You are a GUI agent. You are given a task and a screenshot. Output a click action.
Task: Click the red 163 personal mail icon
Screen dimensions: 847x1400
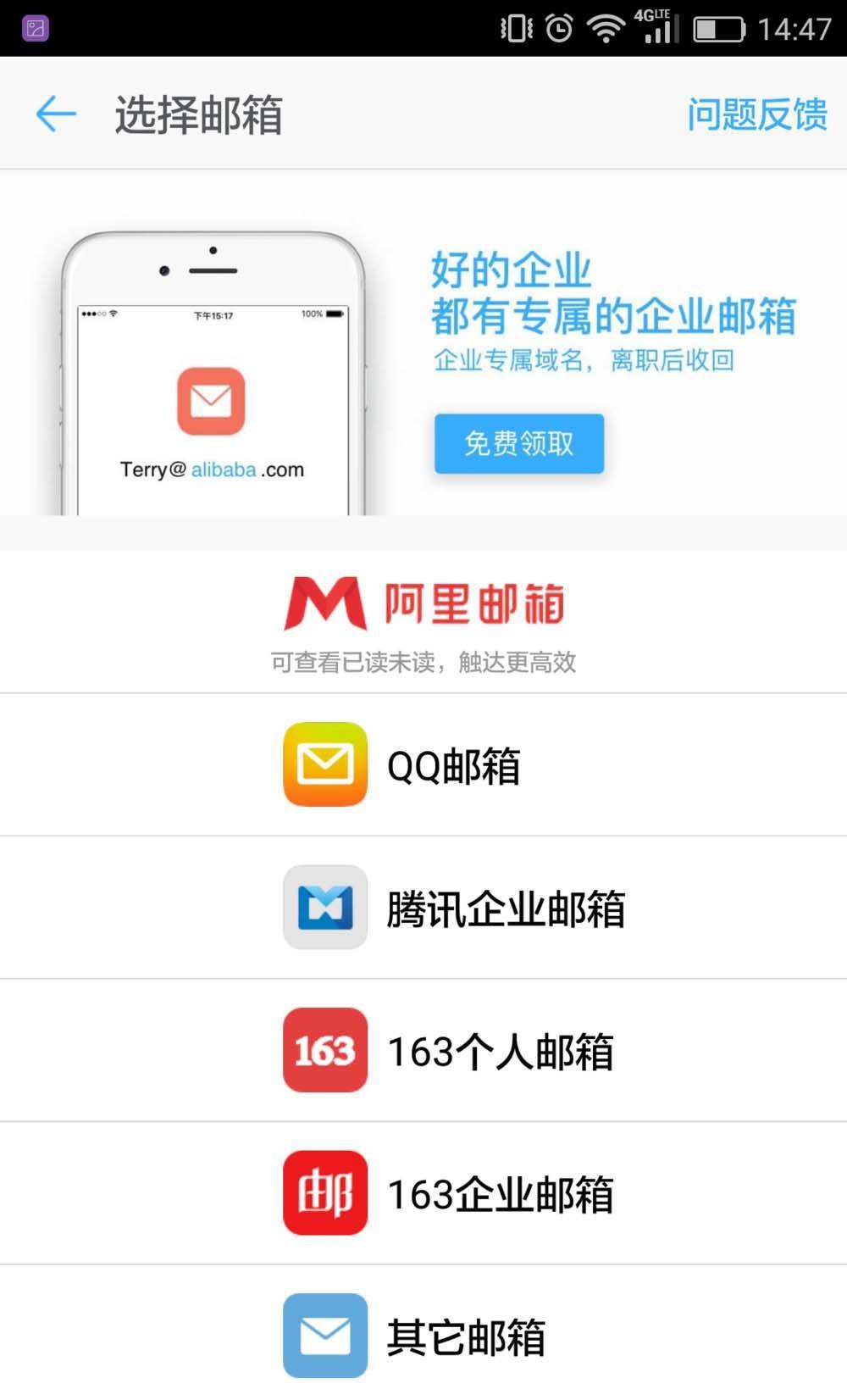click(324, 1052)
